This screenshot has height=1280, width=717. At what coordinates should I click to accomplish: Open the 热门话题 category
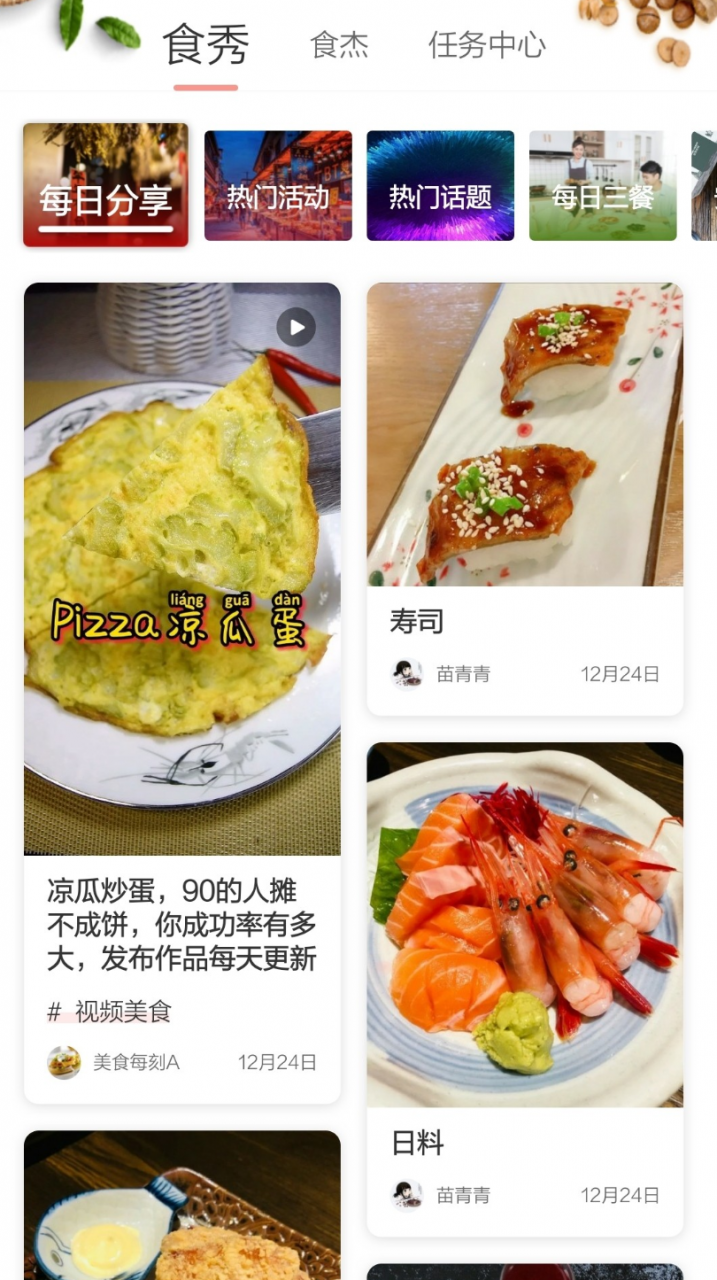pyautogui.click(x=440, y=186)
